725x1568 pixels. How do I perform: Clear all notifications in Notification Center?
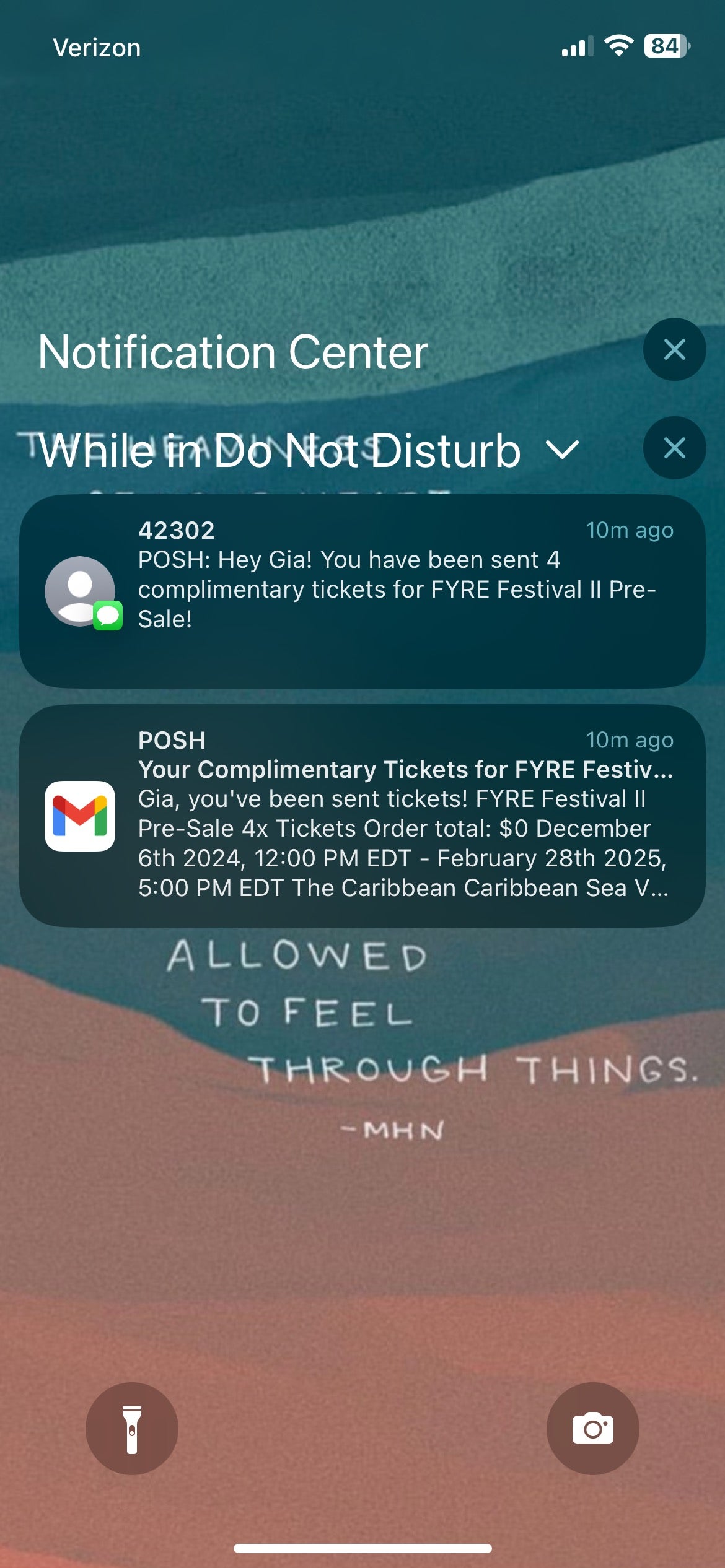click(x=674, y=349)
